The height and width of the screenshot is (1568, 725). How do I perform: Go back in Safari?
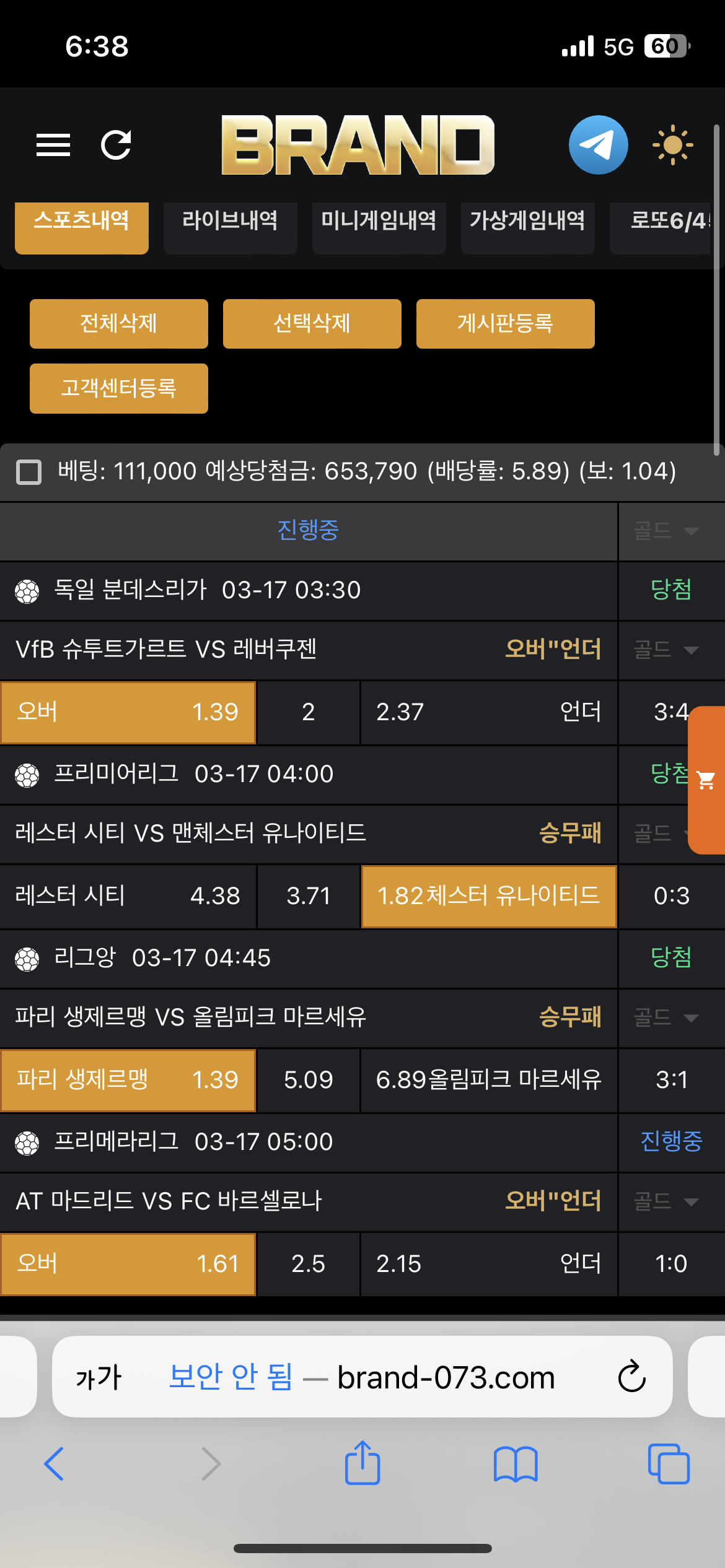(54, 1464)
